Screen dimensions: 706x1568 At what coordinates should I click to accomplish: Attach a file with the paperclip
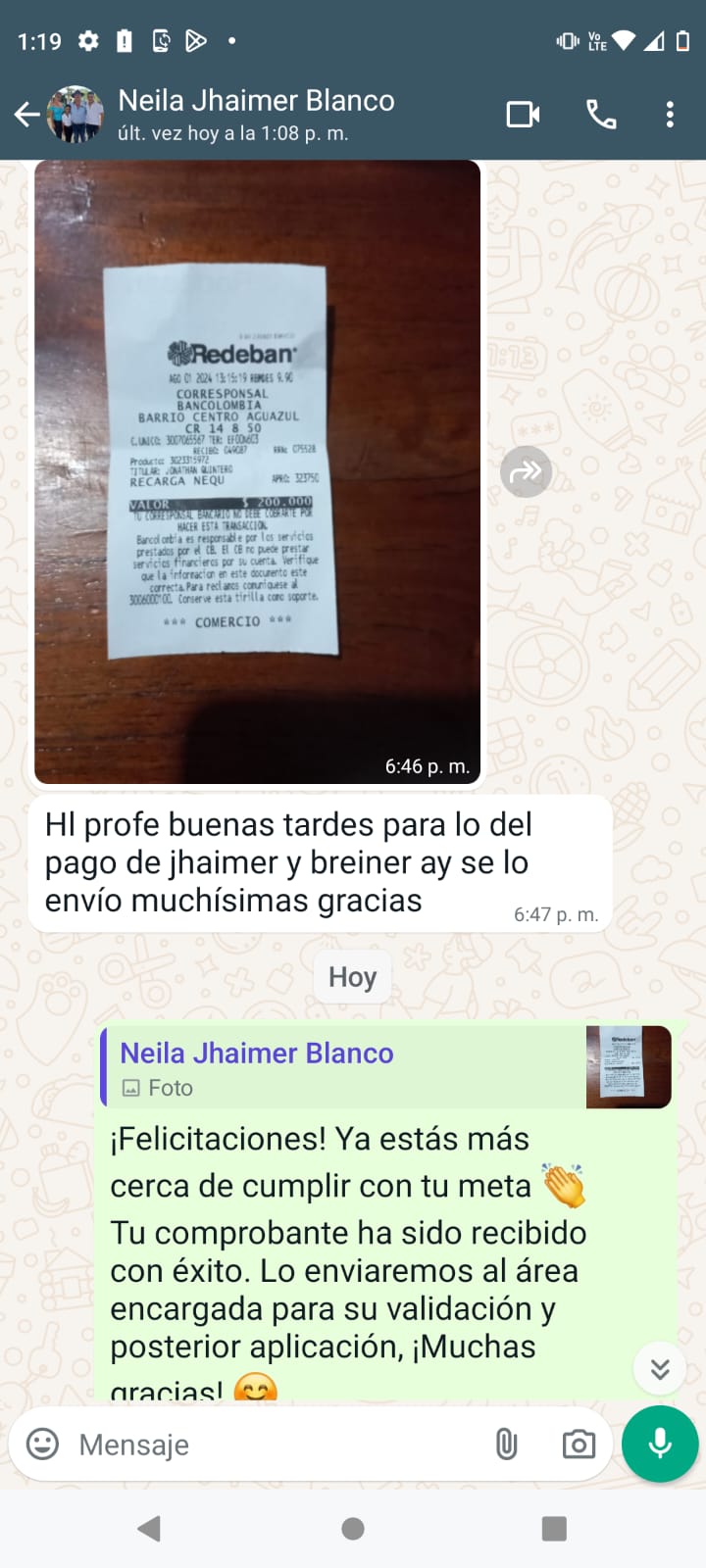(506, 1444)
